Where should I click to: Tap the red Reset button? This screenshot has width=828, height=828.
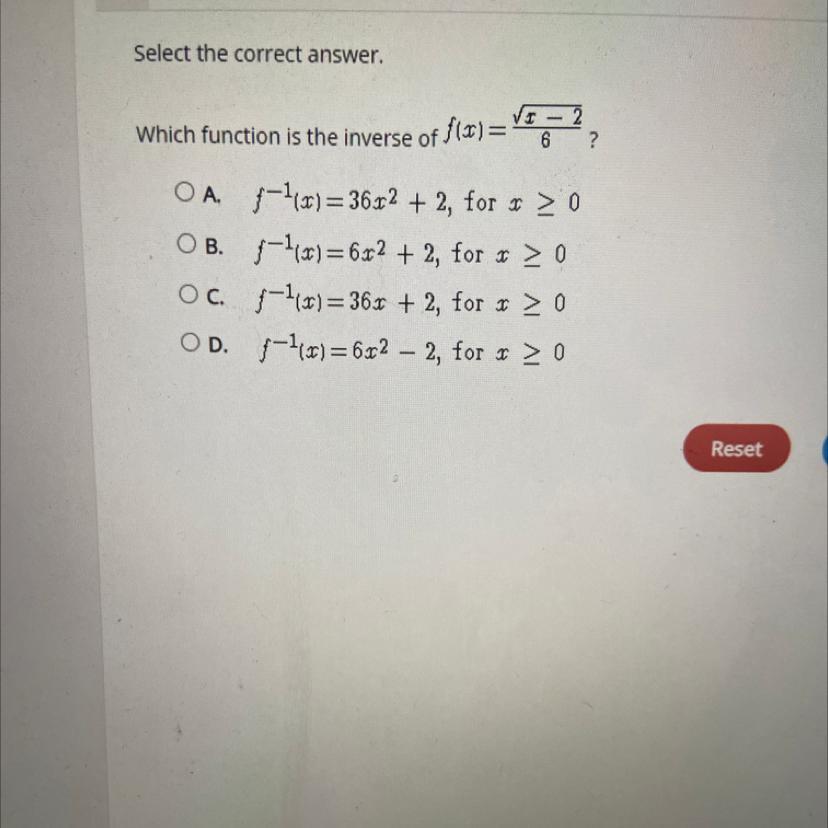coord(736,448)
